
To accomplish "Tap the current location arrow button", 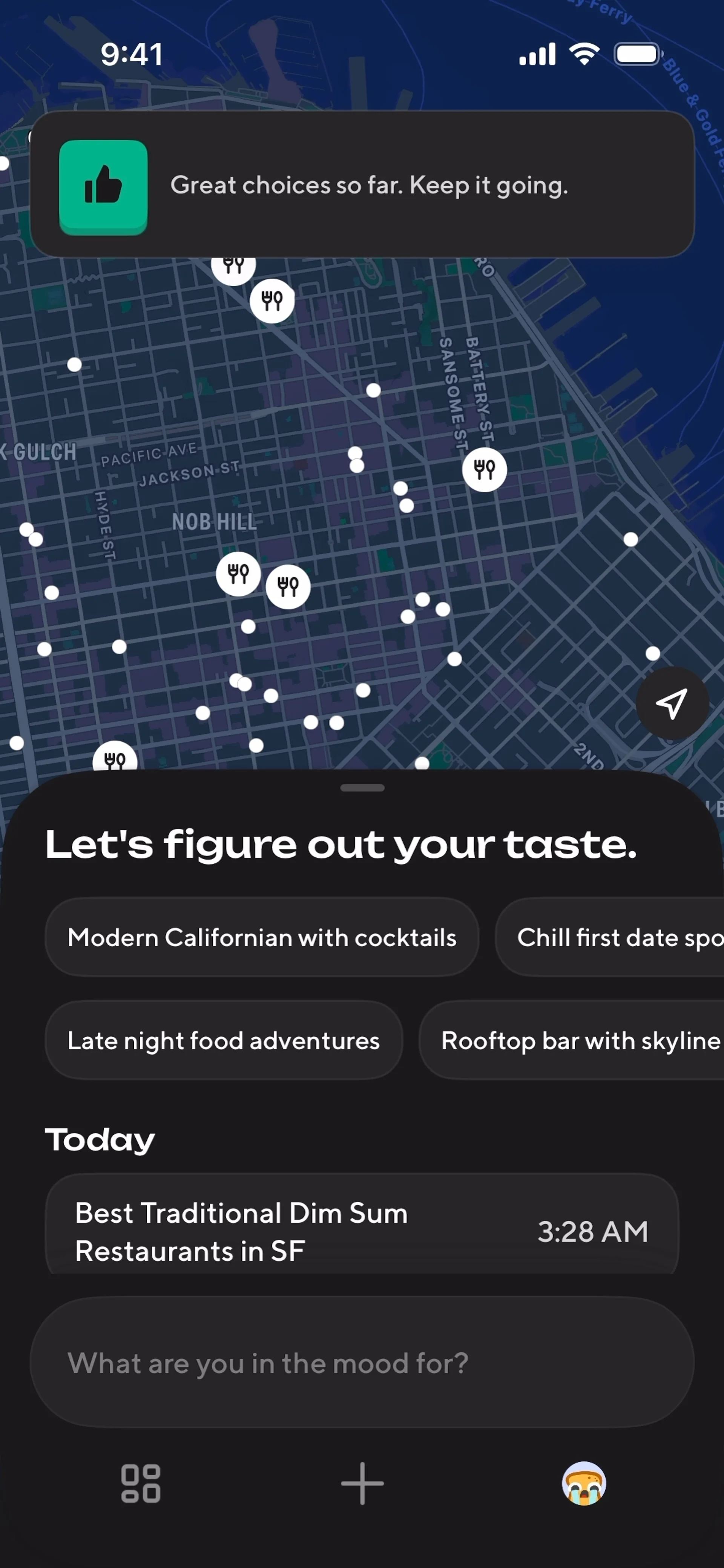I will click(x=672, y=703).
